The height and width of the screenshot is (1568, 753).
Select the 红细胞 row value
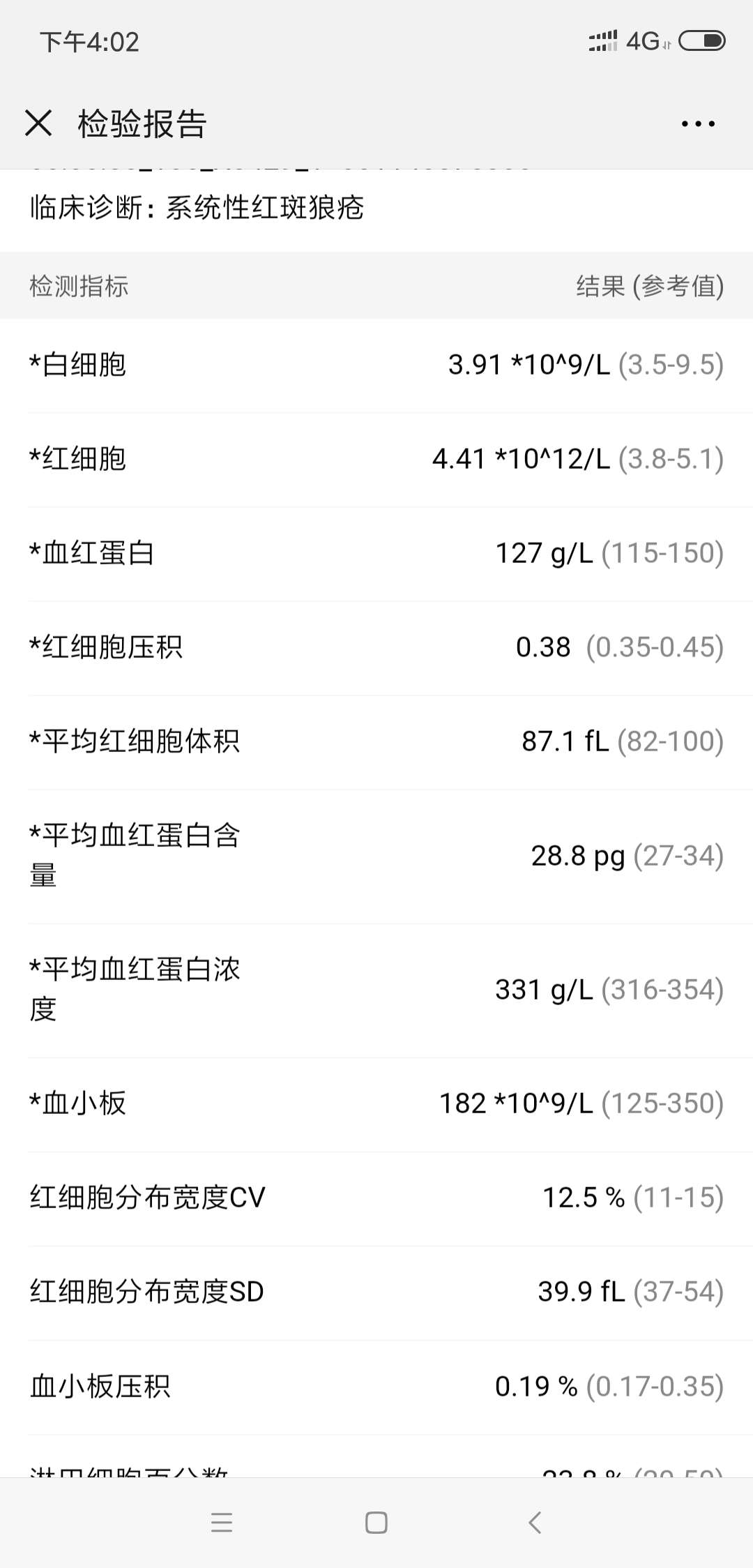click(x=575, y=458)
